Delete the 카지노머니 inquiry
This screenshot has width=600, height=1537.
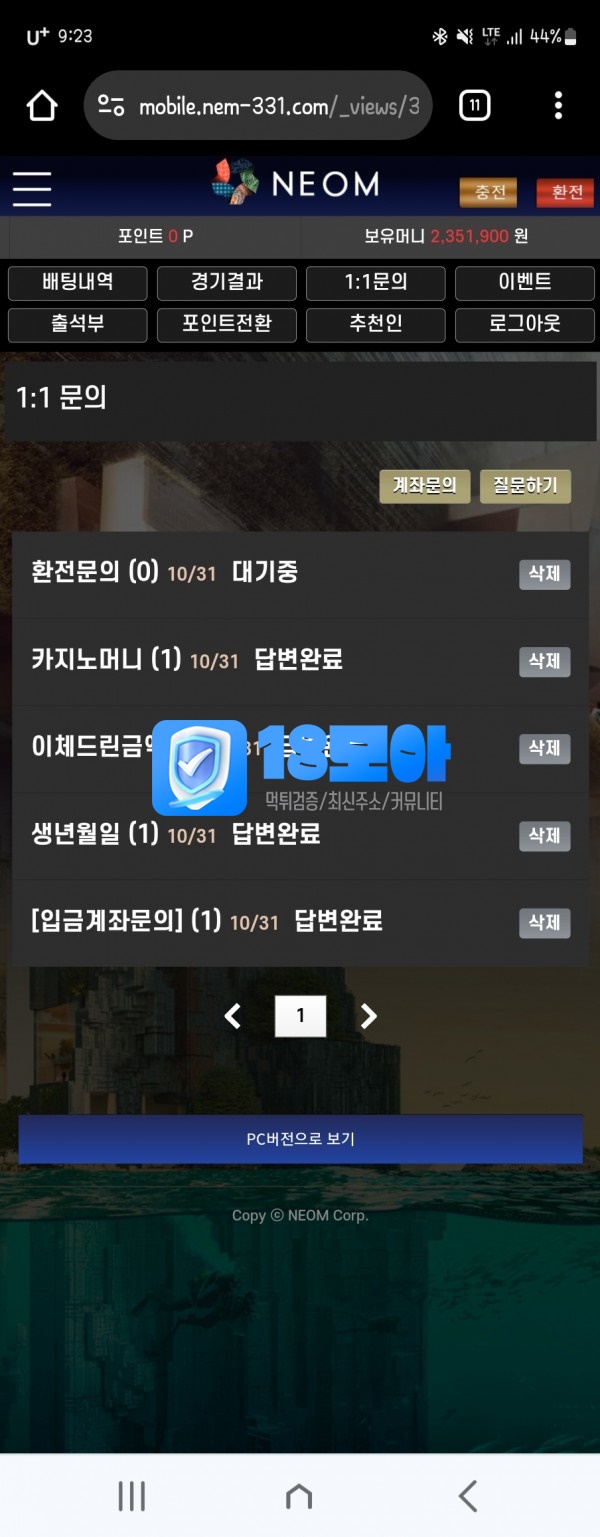point(544,661)
